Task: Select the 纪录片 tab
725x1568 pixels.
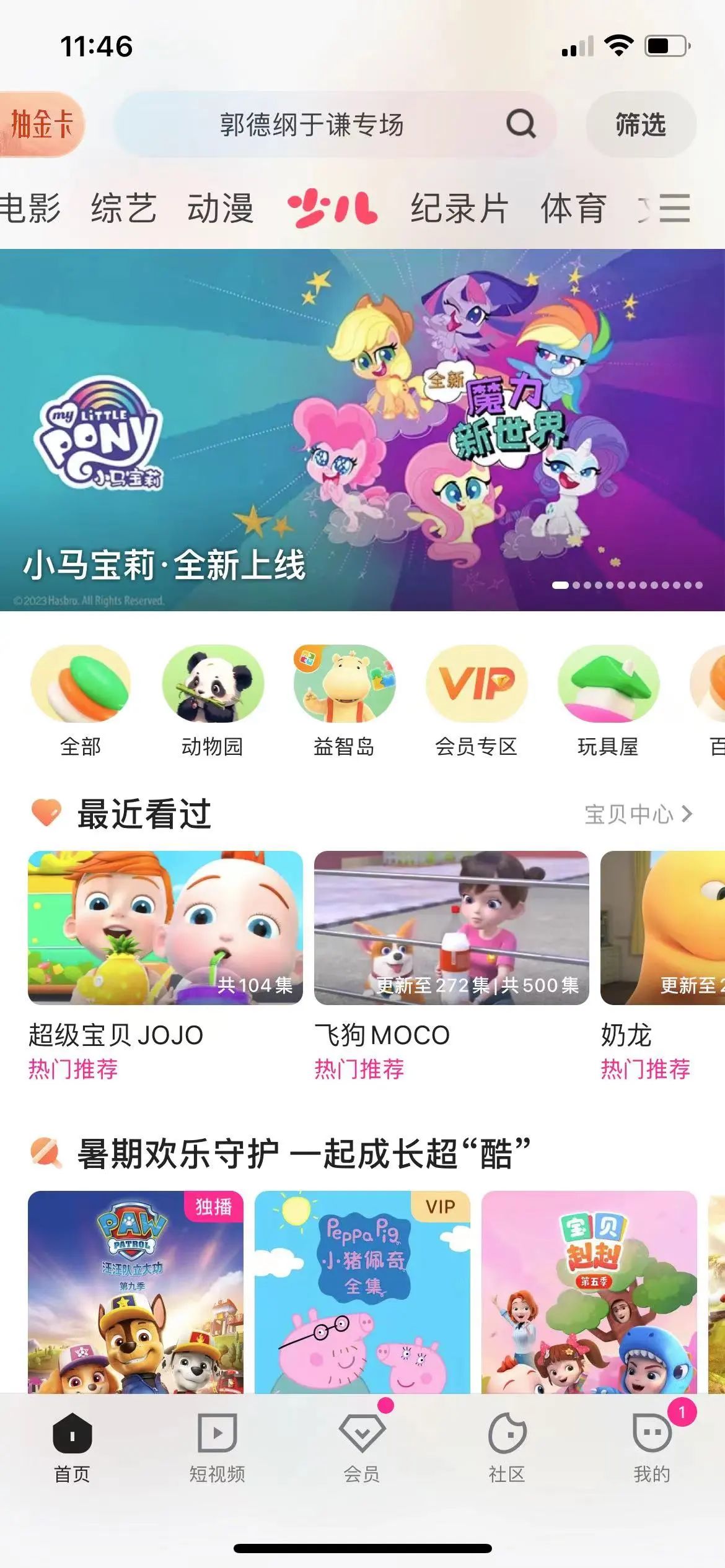Action: pos(459,208)
